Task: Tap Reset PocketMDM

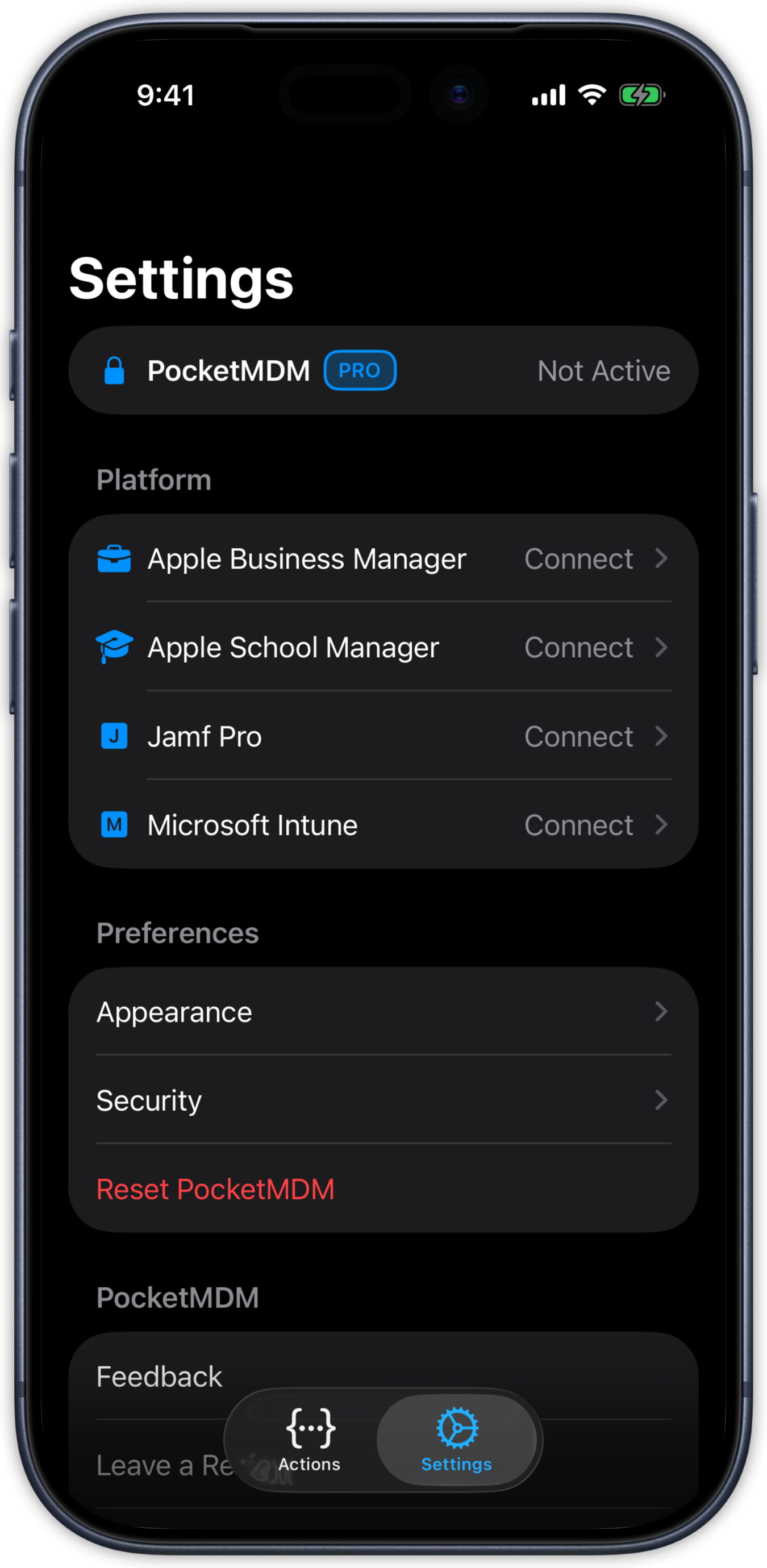Action: pos(215,1188)
